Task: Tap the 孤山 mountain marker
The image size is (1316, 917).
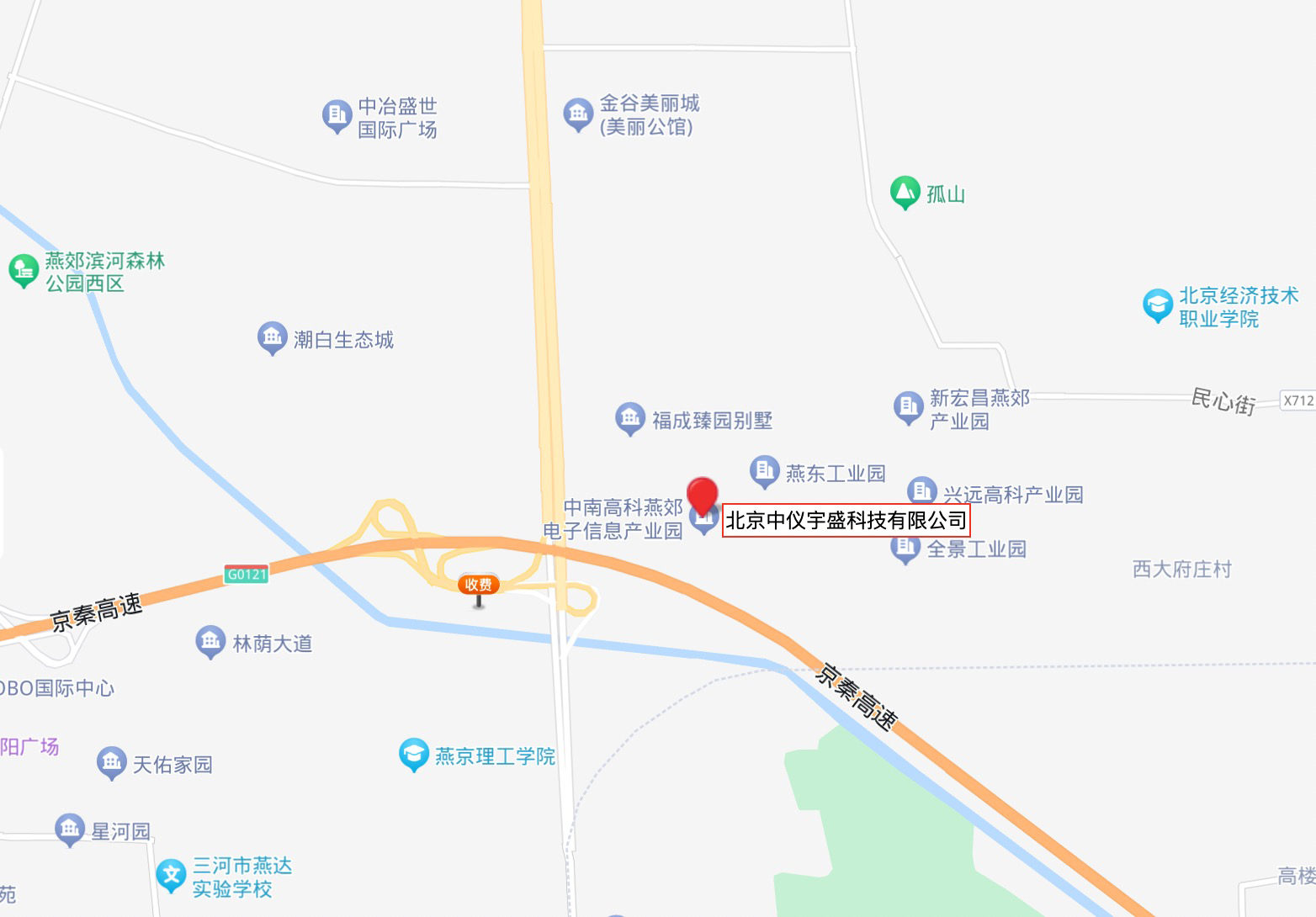Action: (x=905, y=193)
